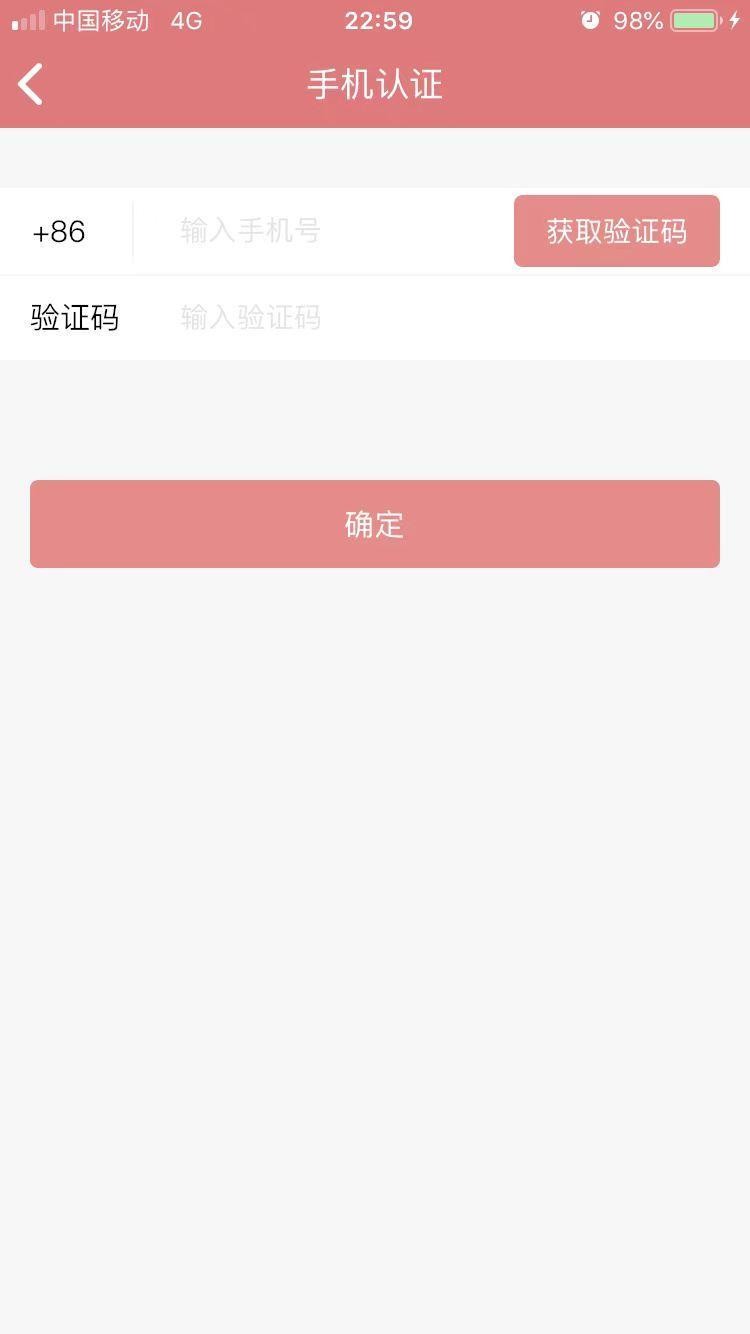Viewport: 750px width, 1334px height.
Task: Confirm with the 确定 button
Action: (x=374, y=524)
